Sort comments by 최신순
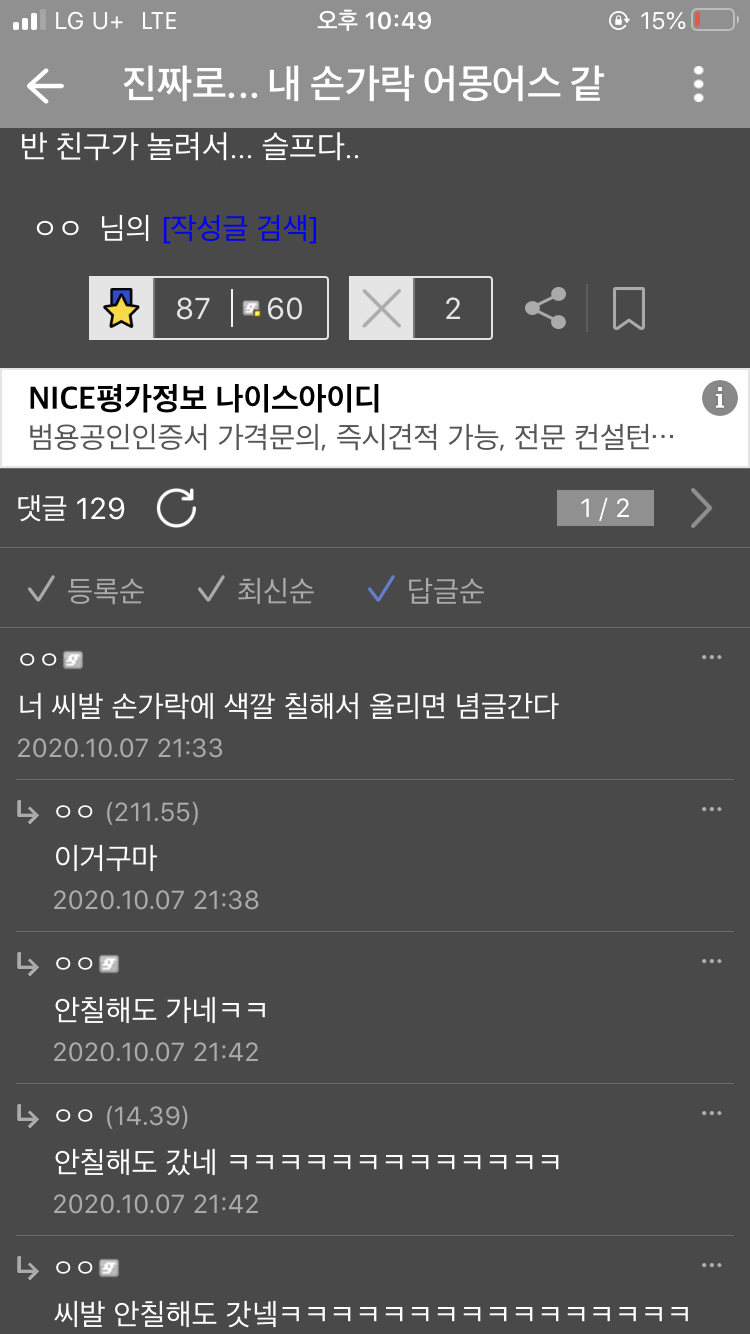 click(x=256, y=591)
